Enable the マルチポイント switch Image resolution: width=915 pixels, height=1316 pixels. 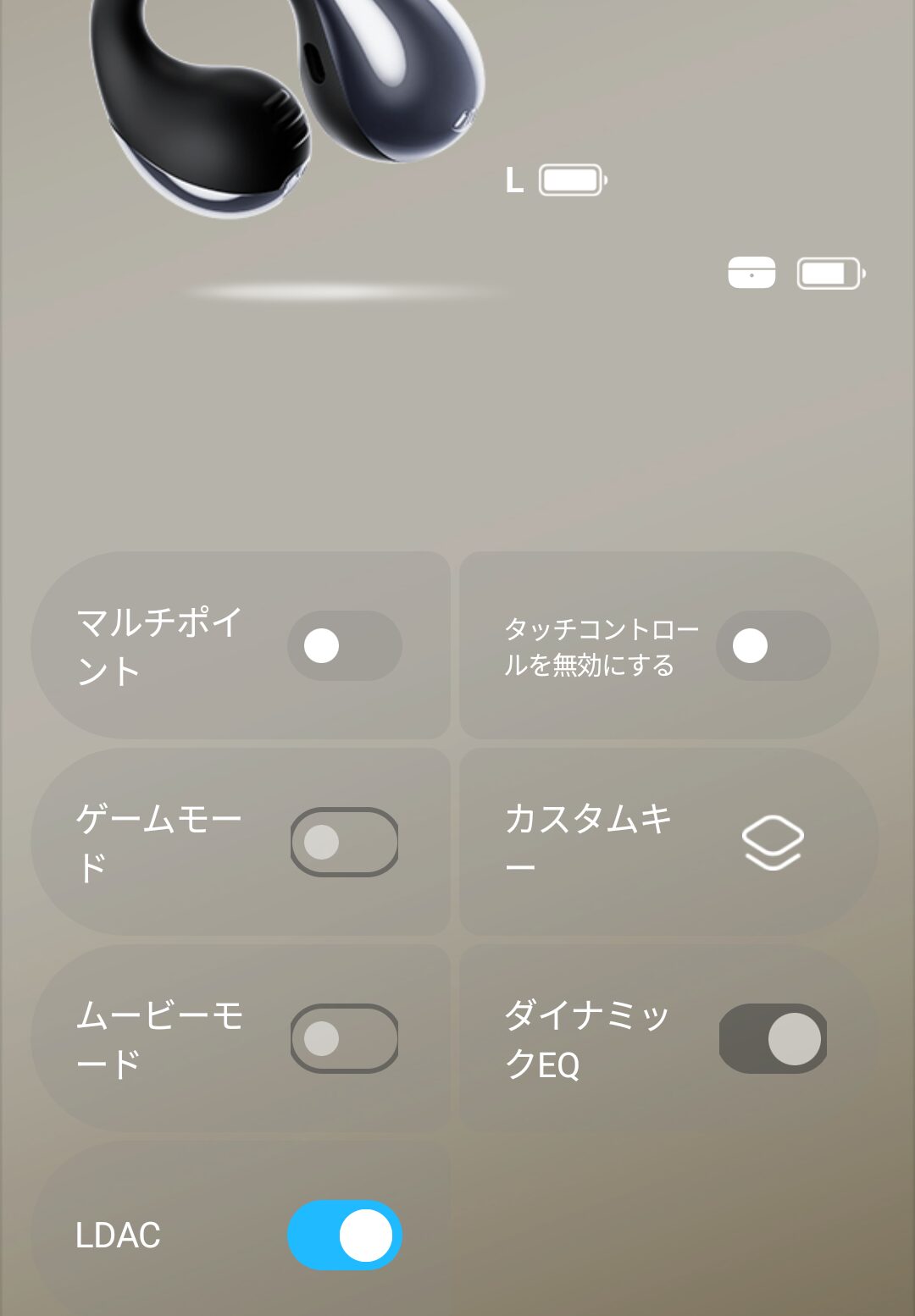click(344, 646)
